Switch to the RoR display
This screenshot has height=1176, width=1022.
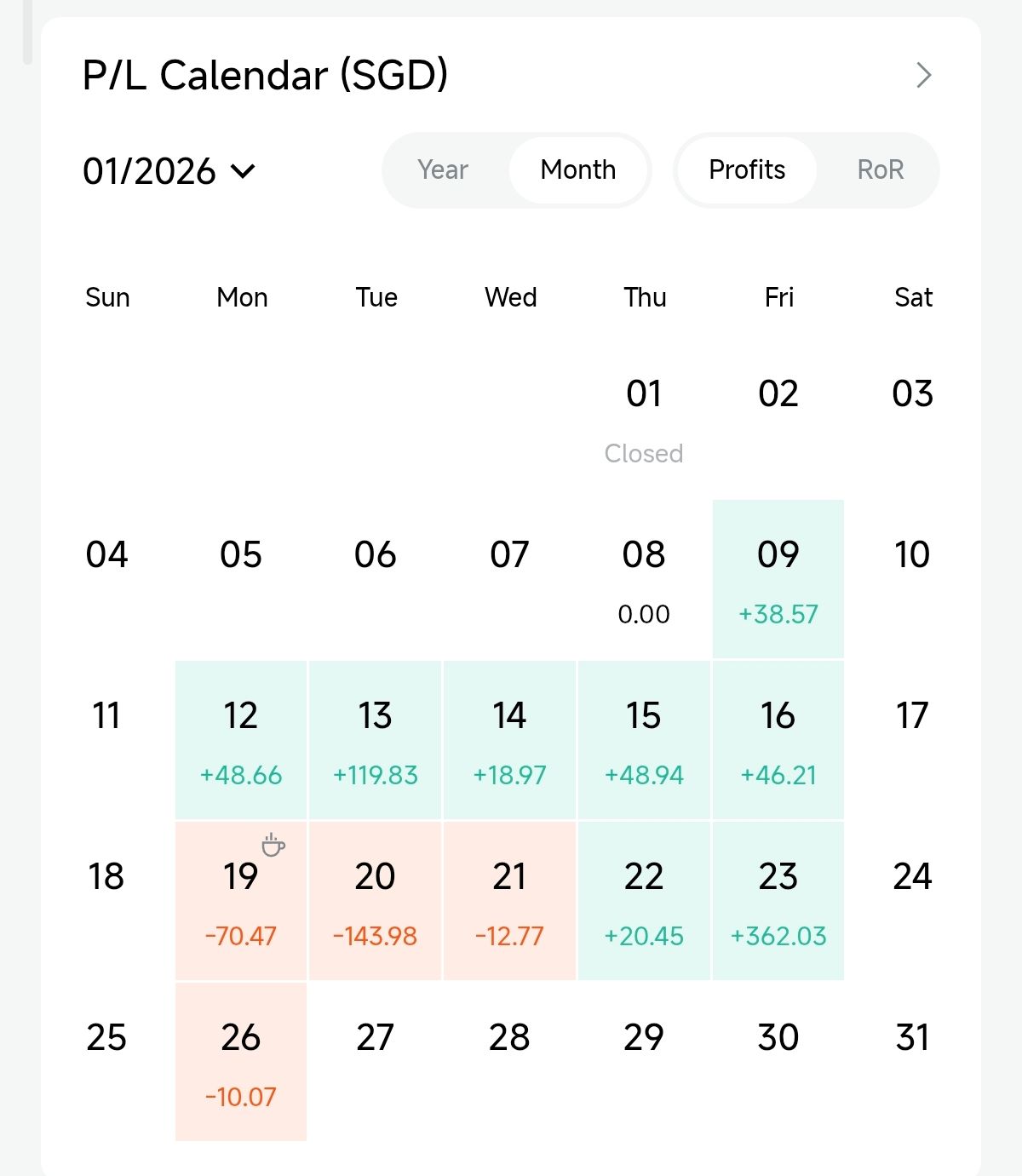pyautogui.click(x=881, y=169)
